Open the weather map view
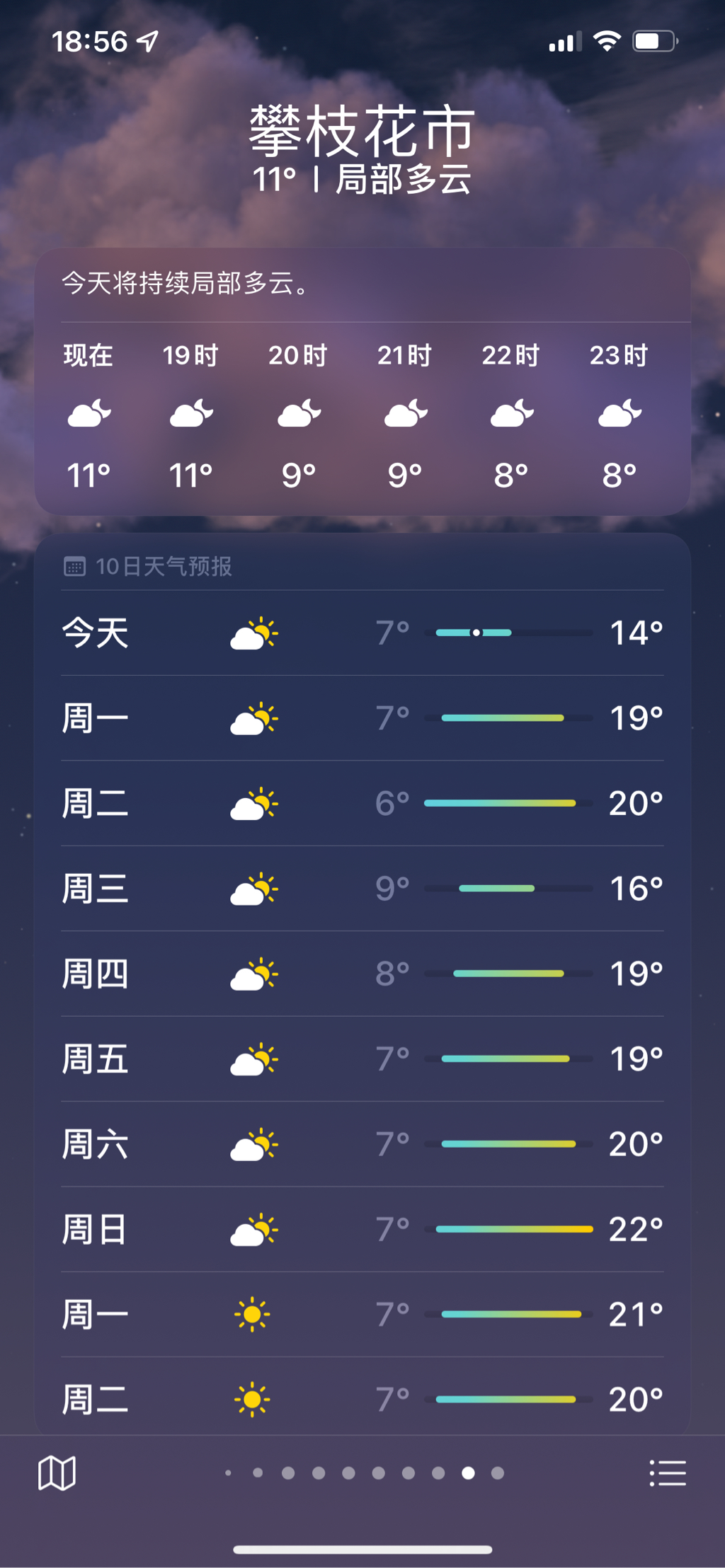 (57, 1474)
